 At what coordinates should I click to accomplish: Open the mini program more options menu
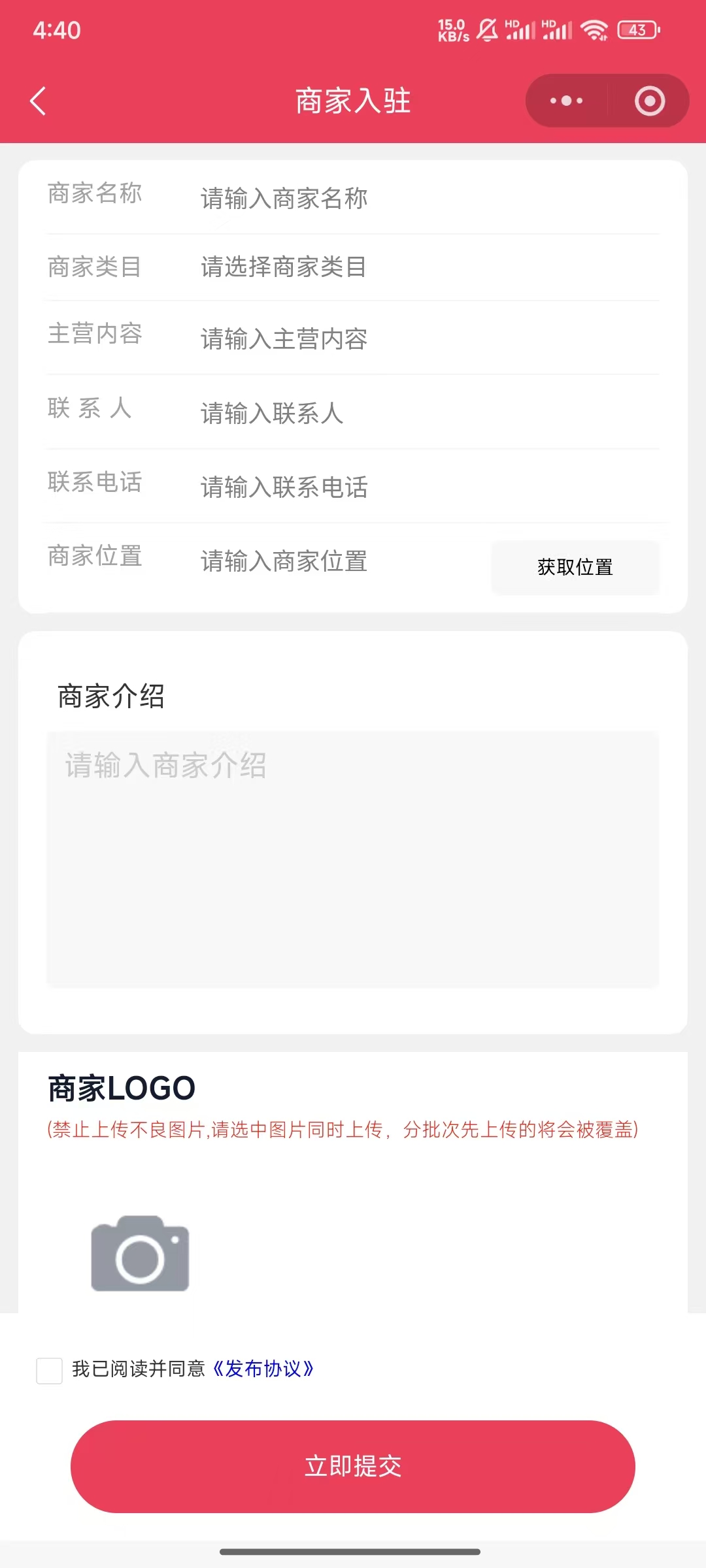coord(566,101)
